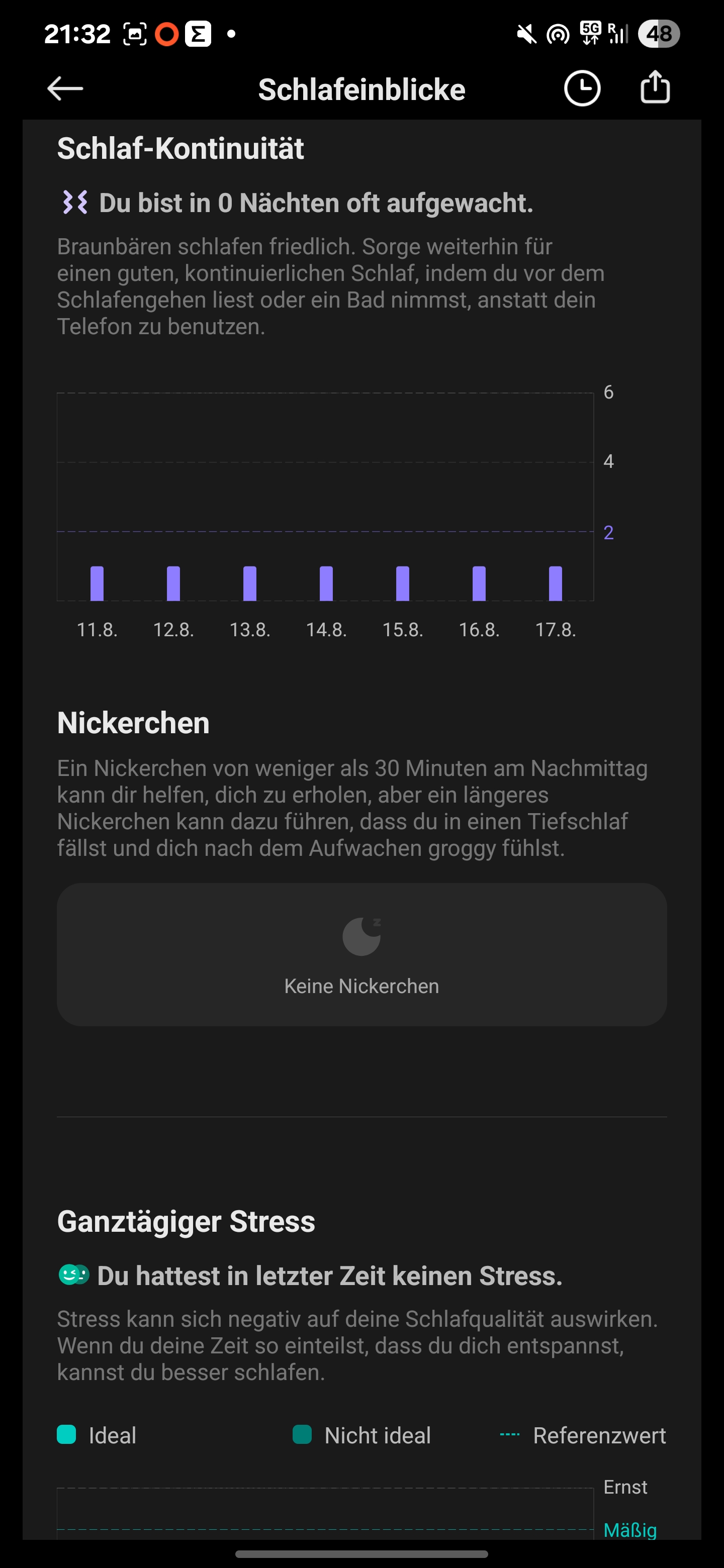724x1568 pixels.
Task: Select the 17.8. bar in Schlaf-Kontinuität chart
Action: pyautogui.click(x=556, y=583)
